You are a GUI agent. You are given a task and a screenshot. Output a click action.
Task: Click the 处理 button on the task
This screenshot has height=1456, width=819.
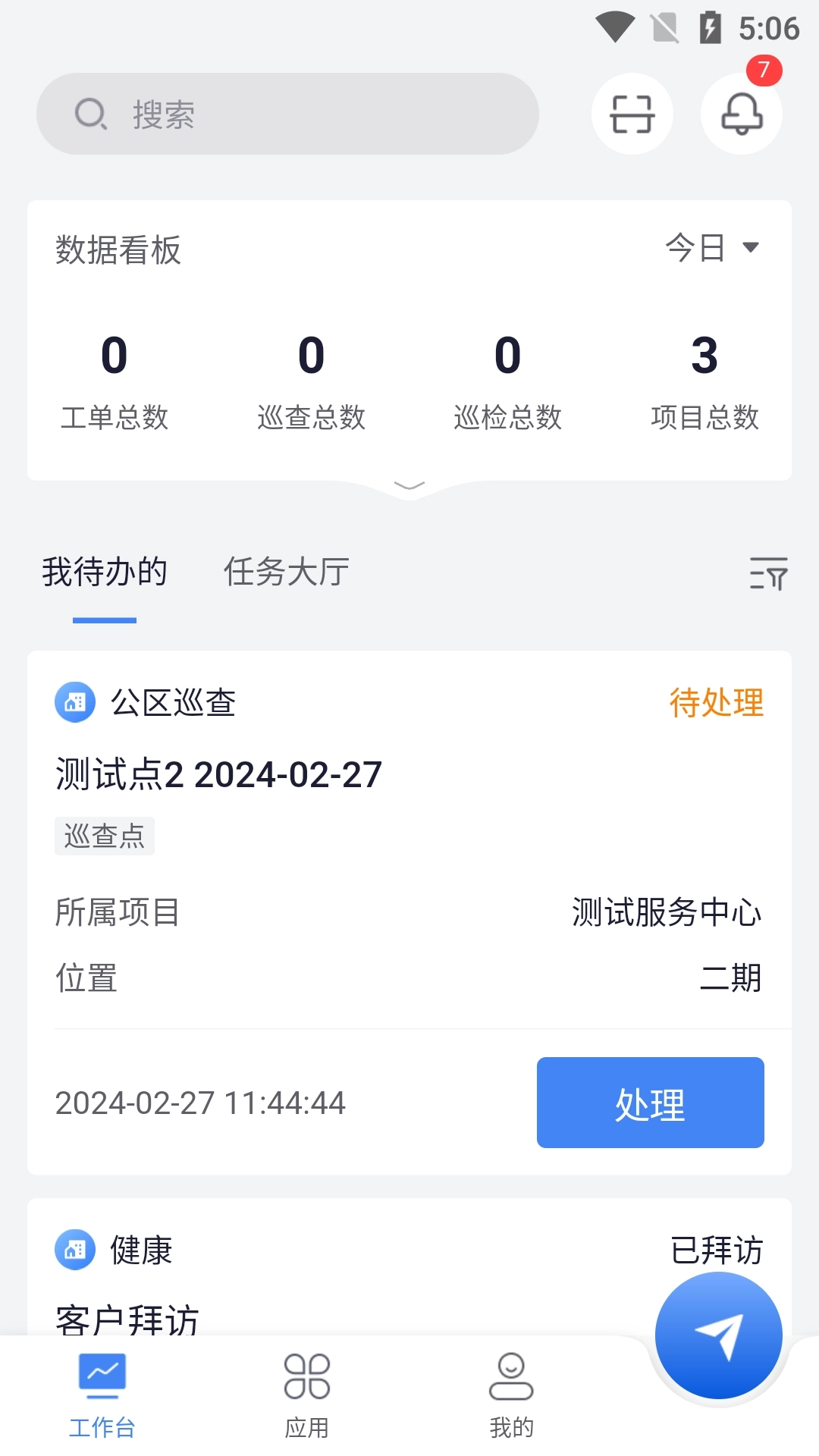pyautogui.click(x=650, y=1102)
